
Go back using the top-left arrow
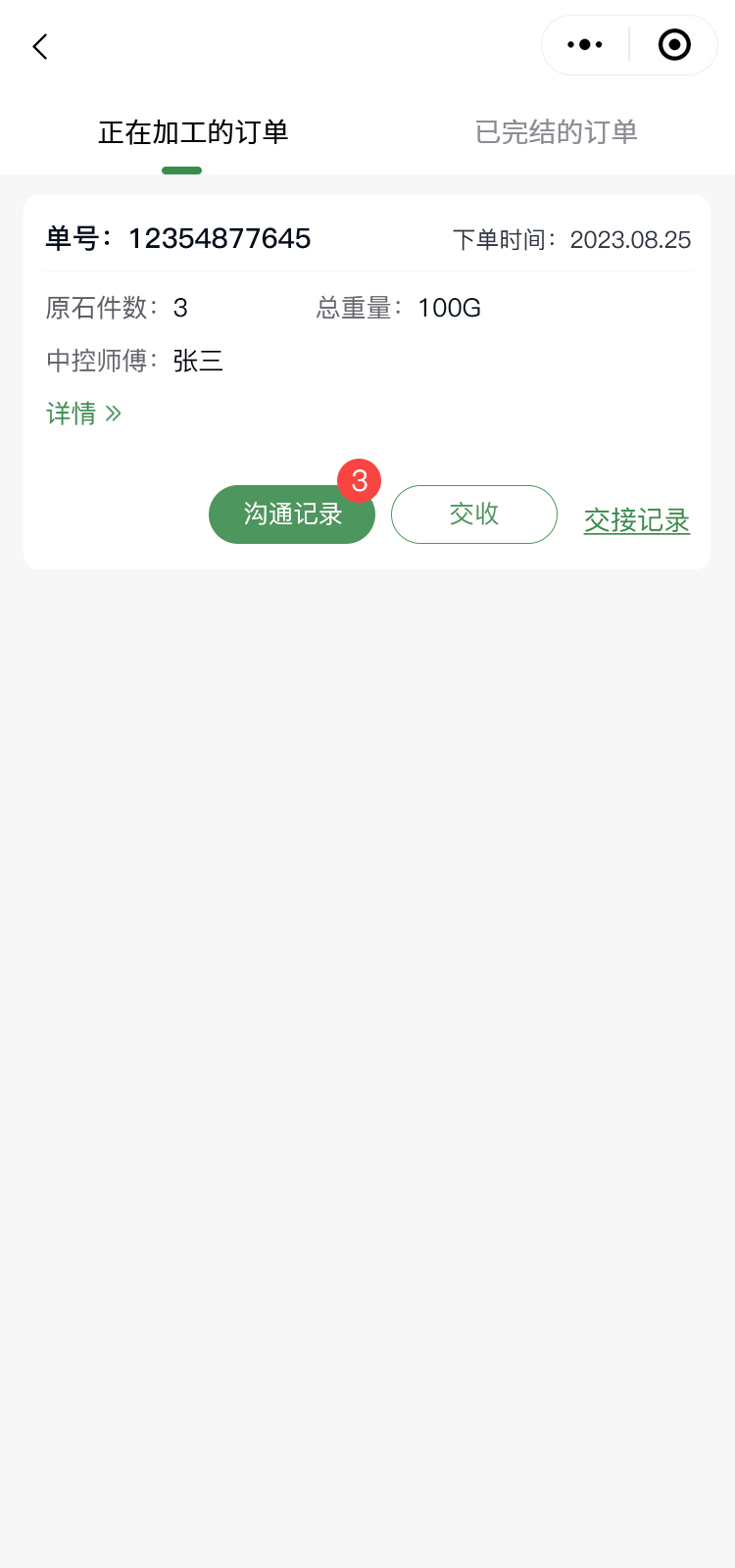pyautogui.click(x=40, y=46)
